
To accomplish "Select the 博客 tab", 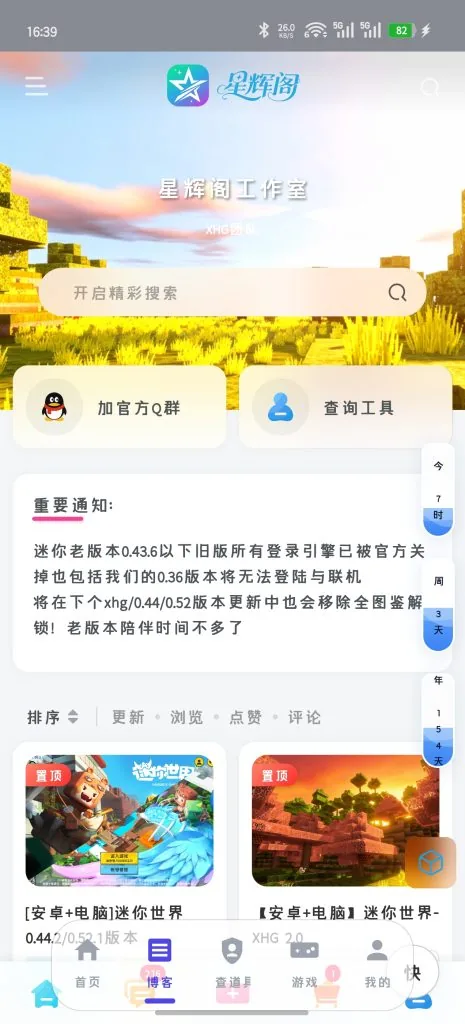I will pos(159,964).
